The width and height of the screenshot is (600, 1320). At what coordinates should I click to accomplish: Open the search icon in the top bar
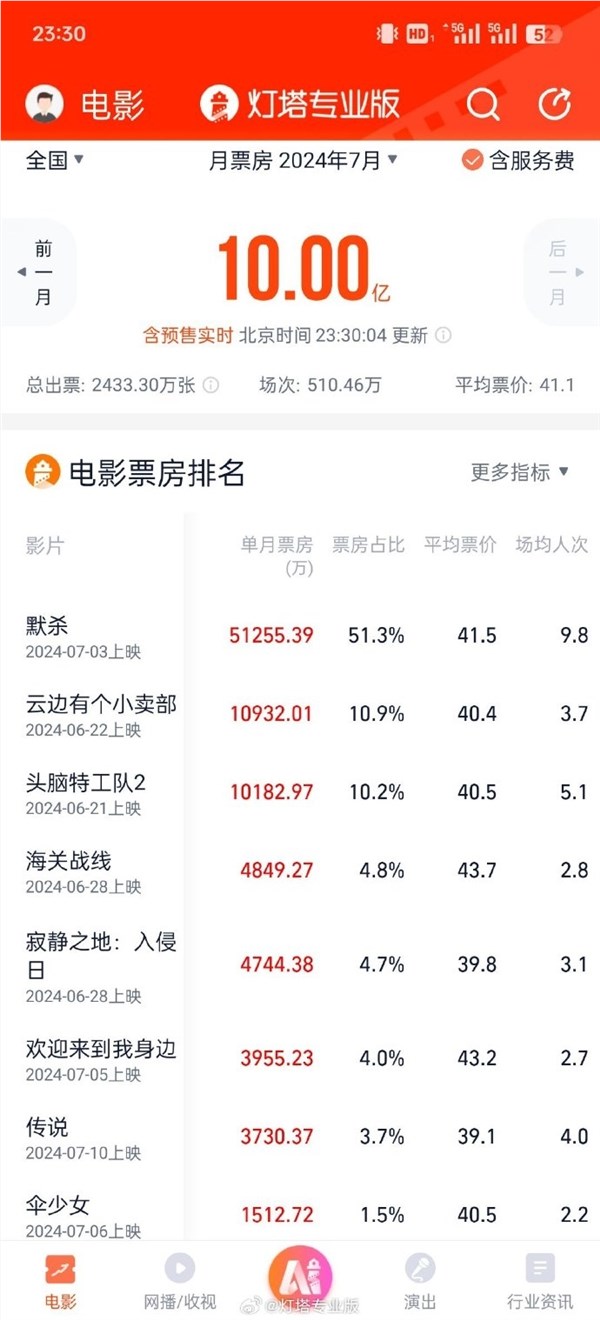483,104
